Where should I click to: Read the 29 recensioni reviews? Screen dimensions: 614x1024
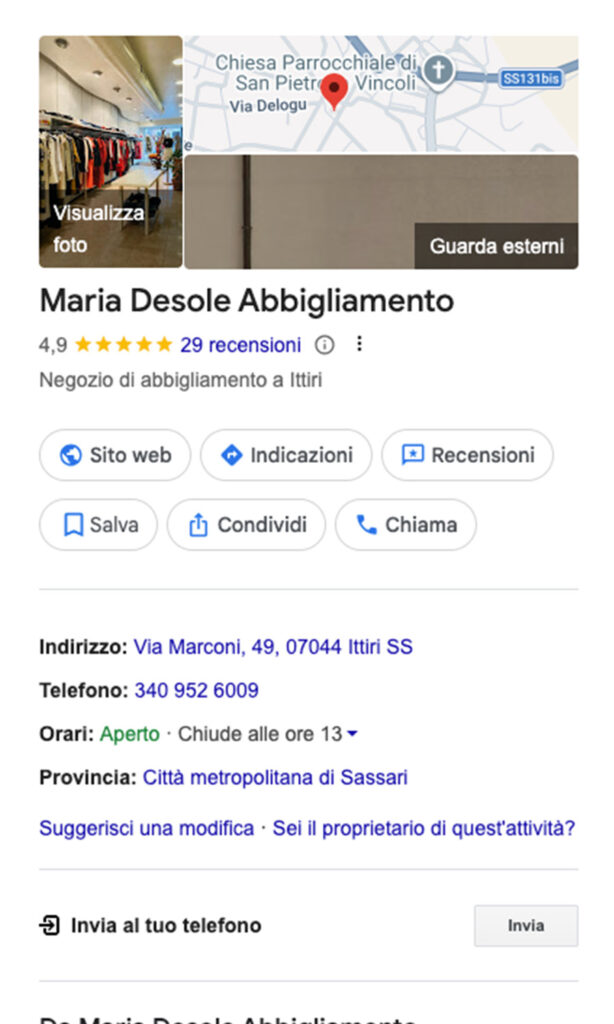click(x=240, y=345)
